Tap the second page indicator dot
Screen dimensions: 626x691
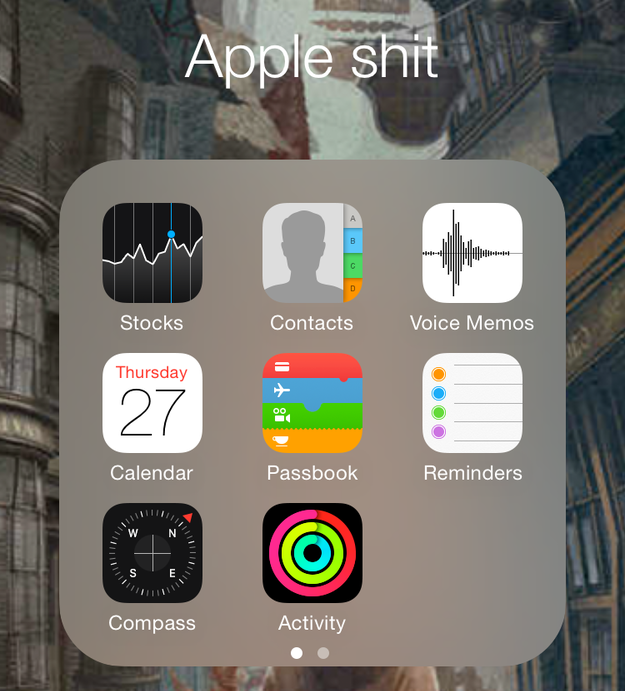[323, 653]
